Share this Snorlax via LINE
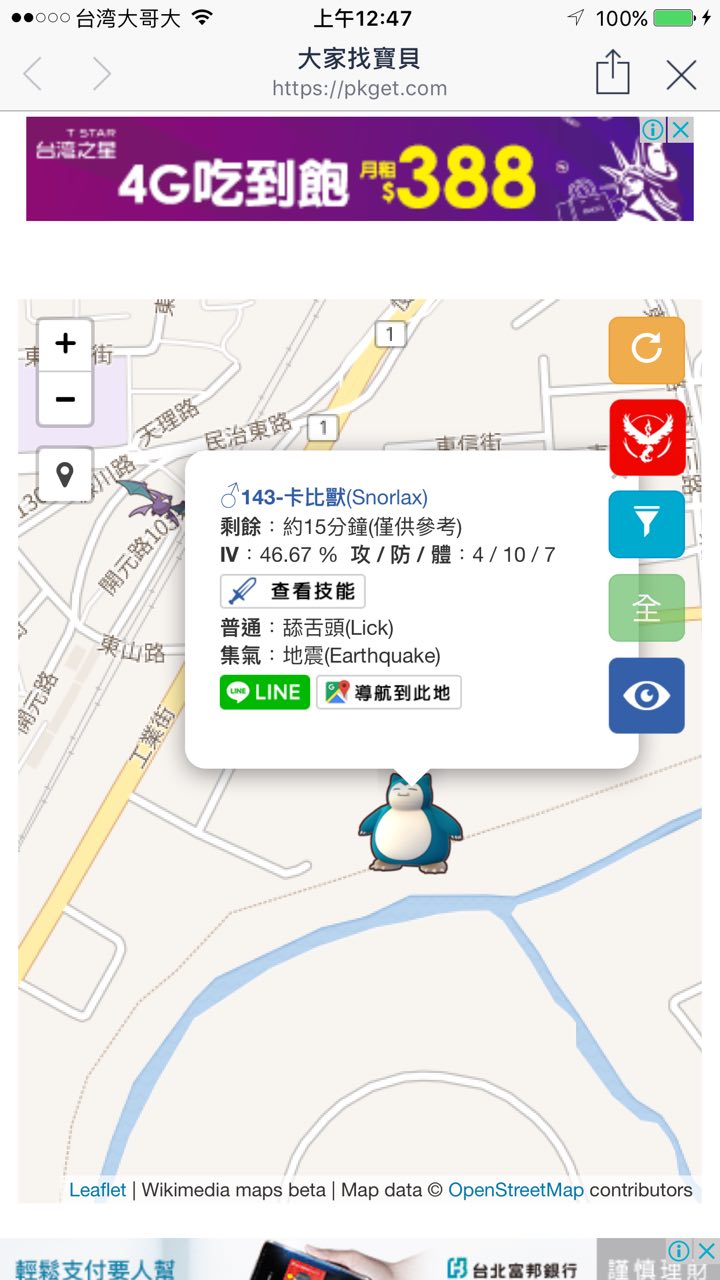This screenshot has width=720, height=1280. pyautogui.click(x=265, y=692)
